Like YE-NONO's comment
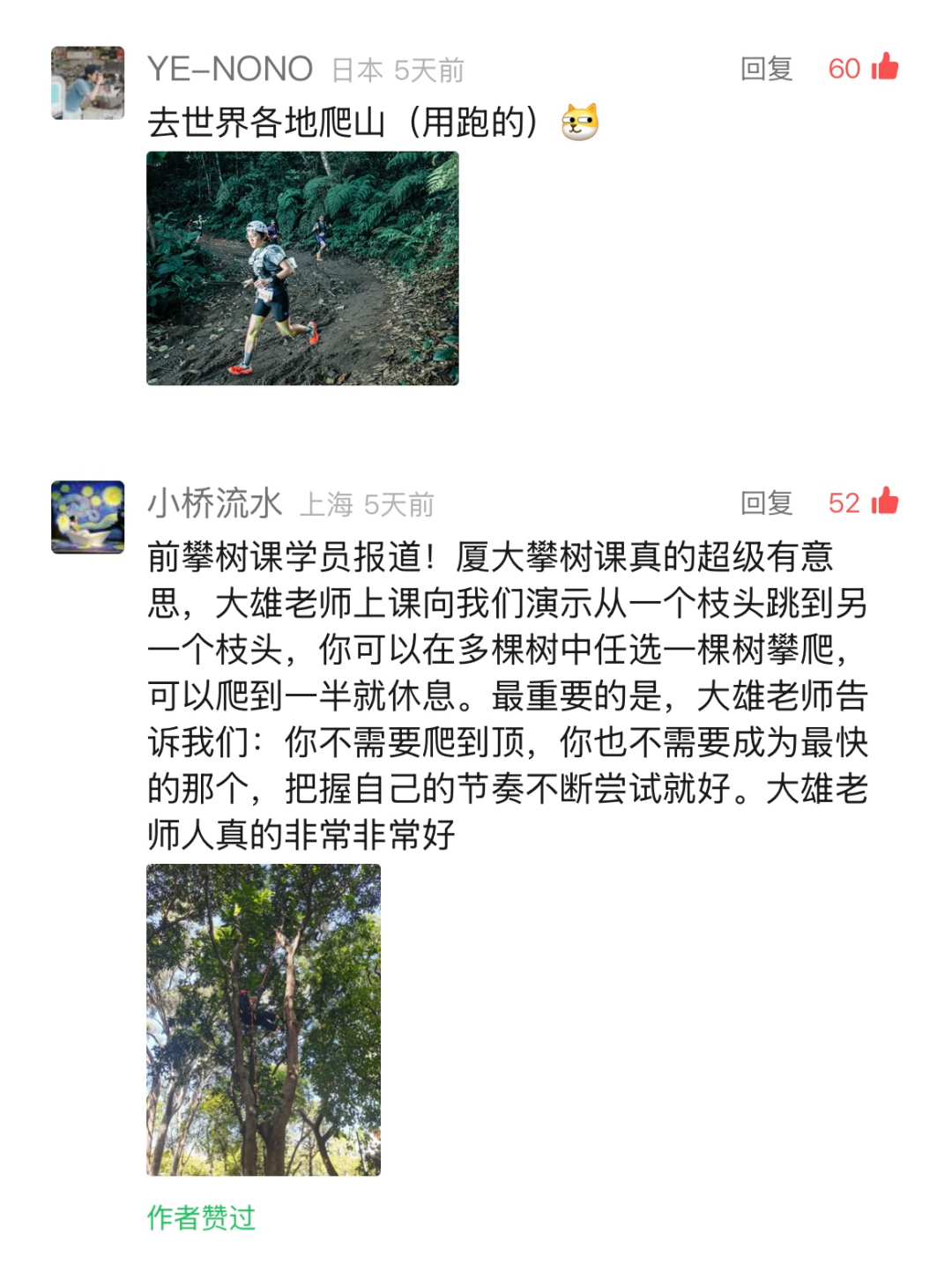Viewport: 952px width, 1264px height. click(884, 68)
